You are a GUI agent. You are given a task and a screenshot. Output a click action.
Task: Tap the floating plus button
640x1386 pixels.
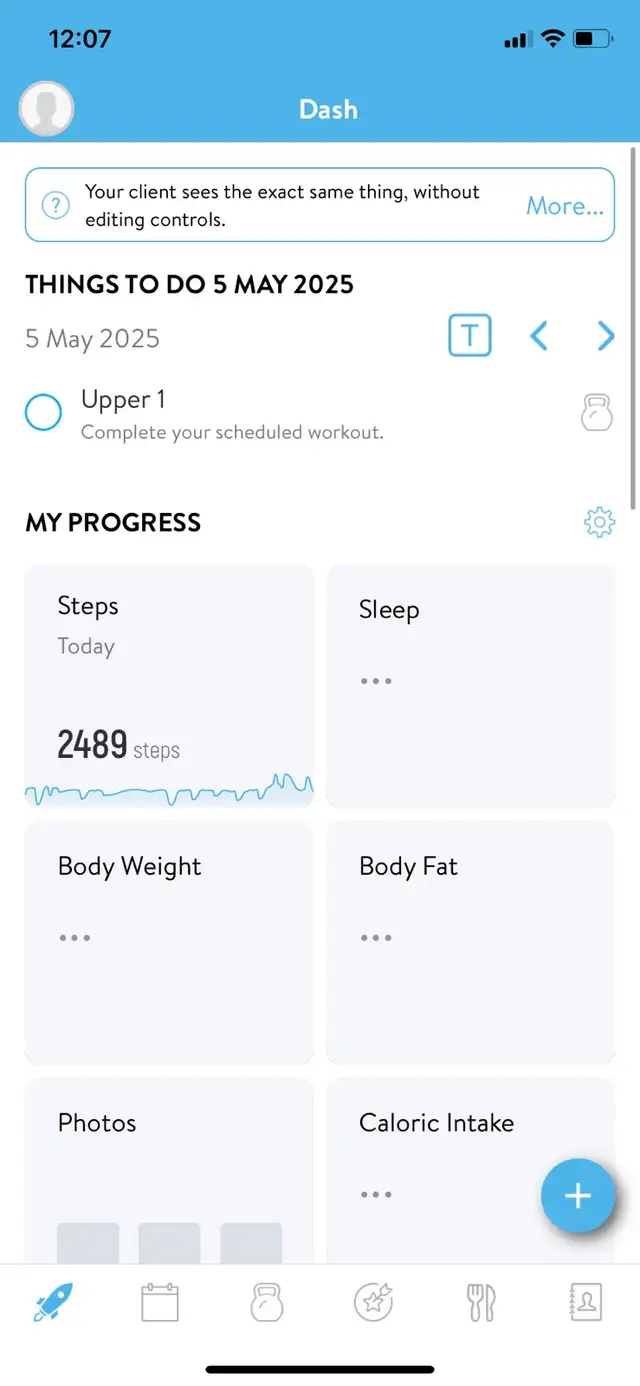point(578,1196)
